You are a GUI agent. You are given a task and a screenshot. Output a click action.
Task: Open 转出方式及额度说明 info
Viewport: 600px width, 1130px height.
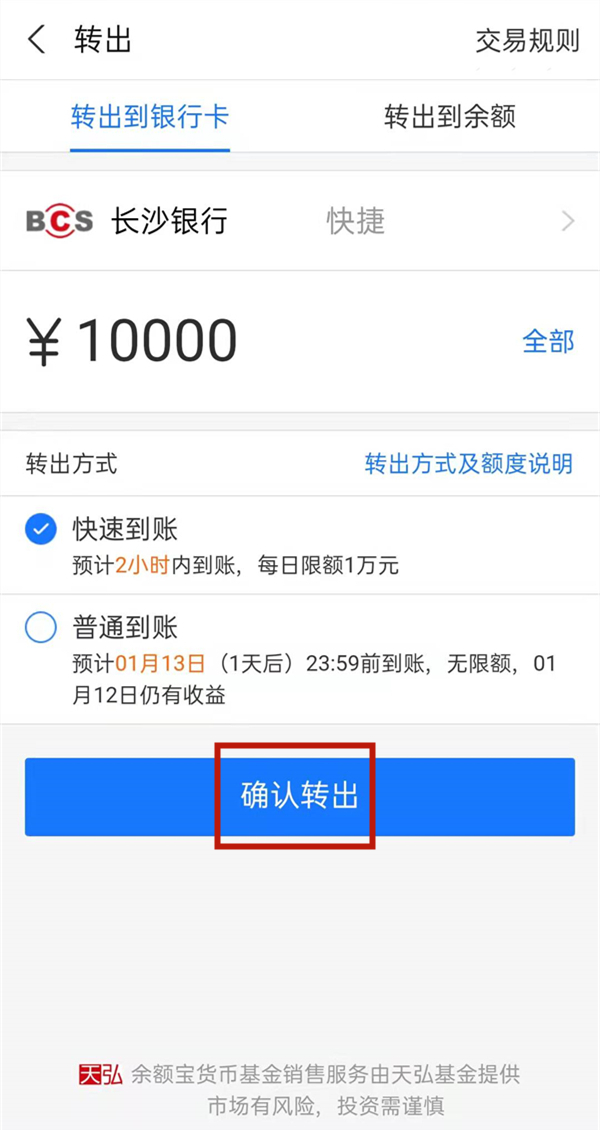coord(468,463)
